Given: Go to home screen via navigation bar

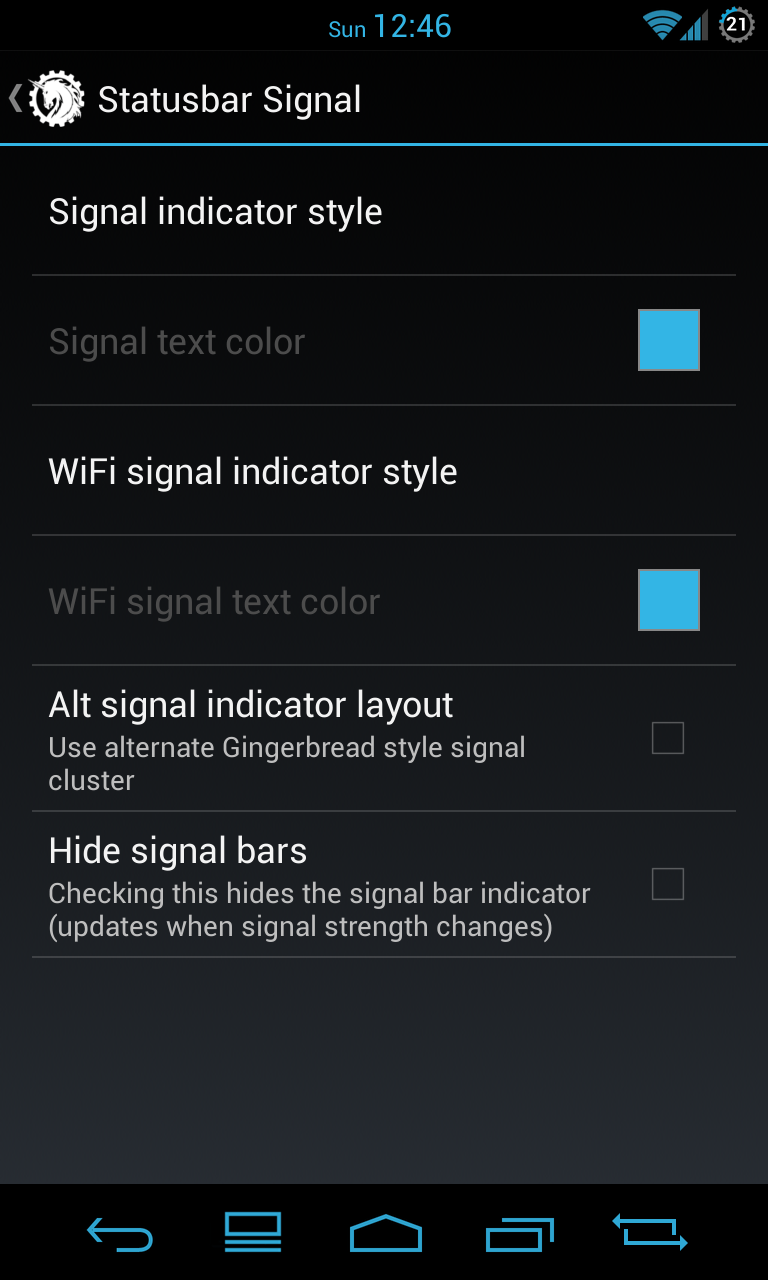Looking at the screenshot, I should coord(385,1233).
